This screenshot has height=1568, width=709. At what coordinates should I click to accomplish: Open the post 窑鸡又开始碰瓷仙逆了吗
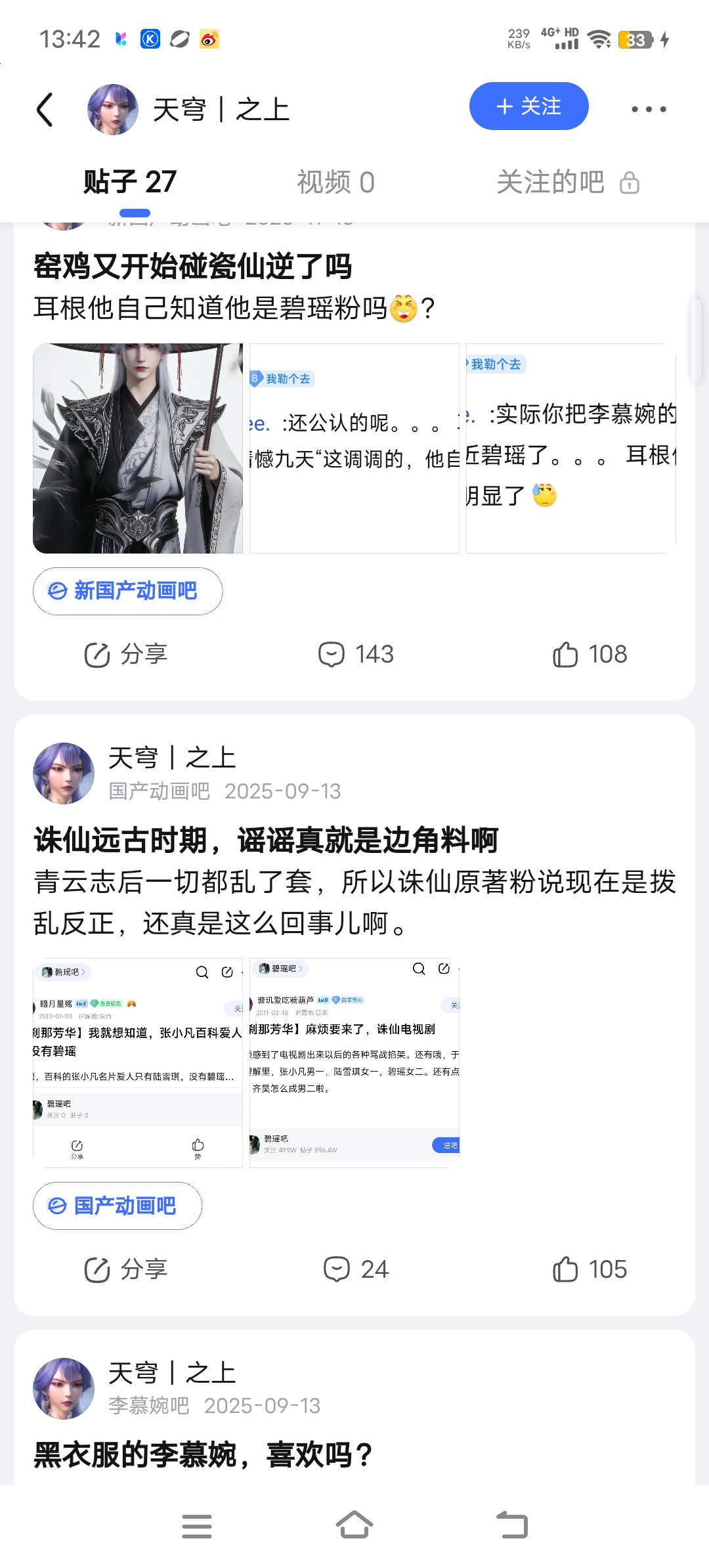(193, 267)
